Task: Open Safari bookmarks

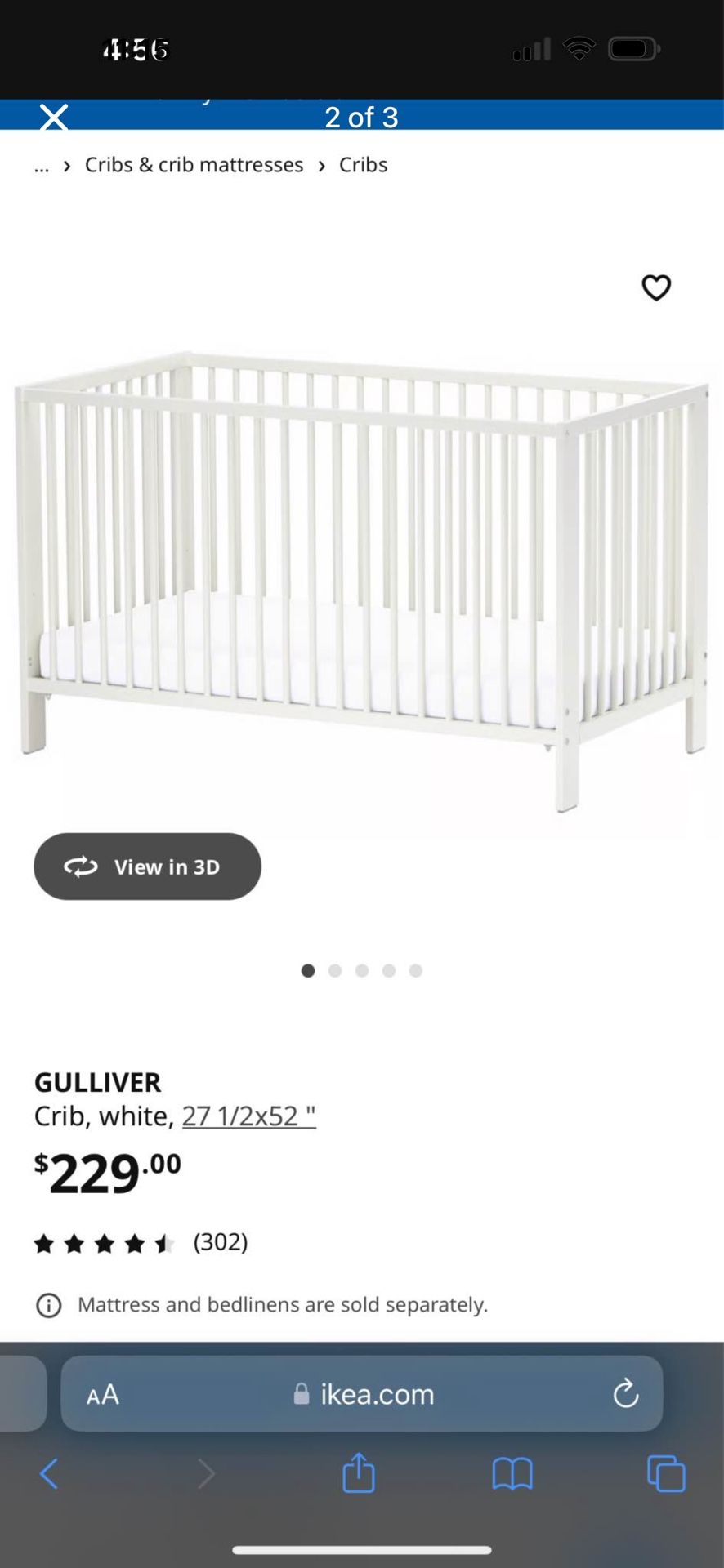Action: click(512, 1474)
